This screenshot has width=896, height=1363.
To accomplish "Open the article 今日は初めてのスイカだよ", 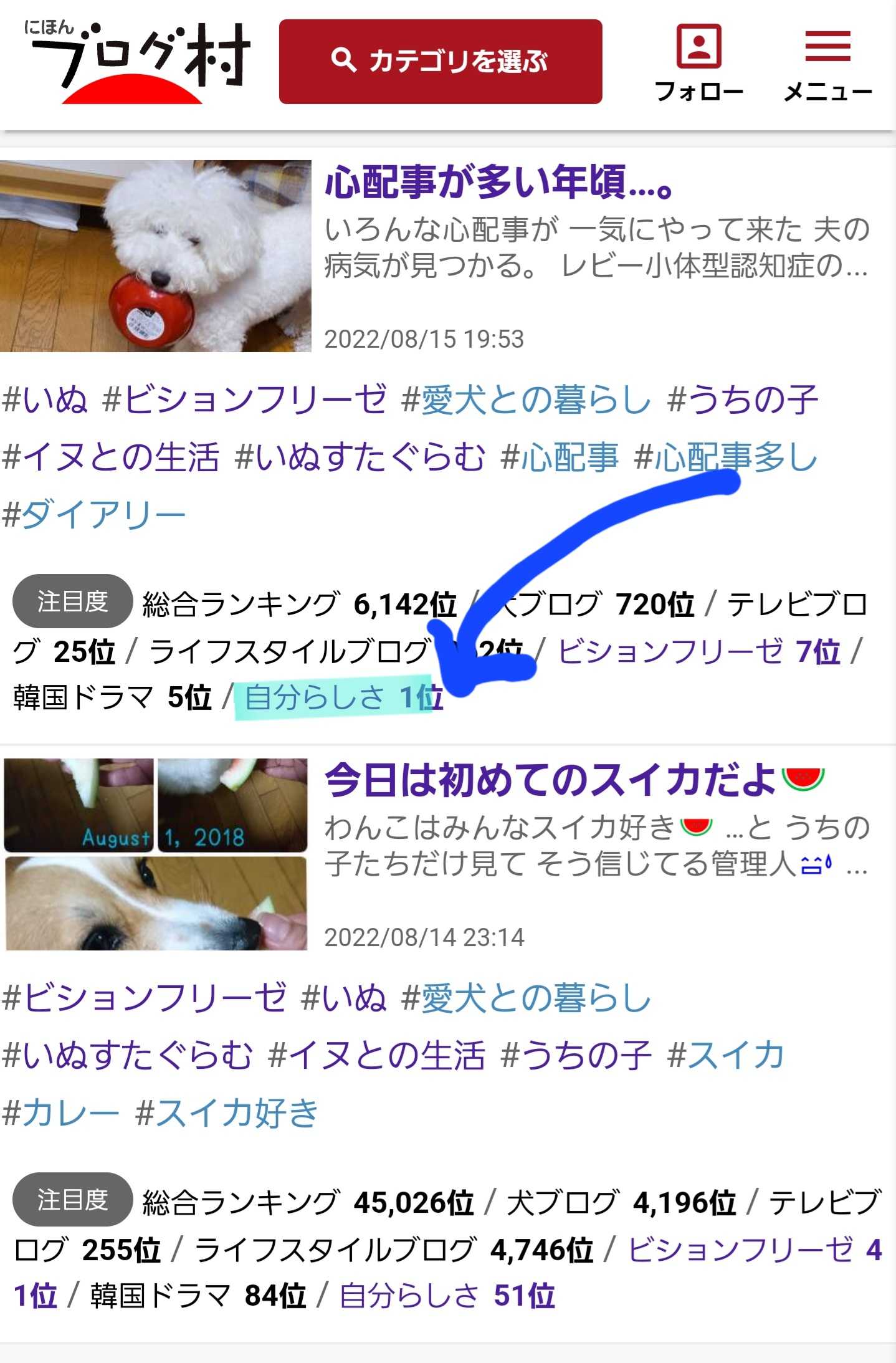I will pos(548,780).
